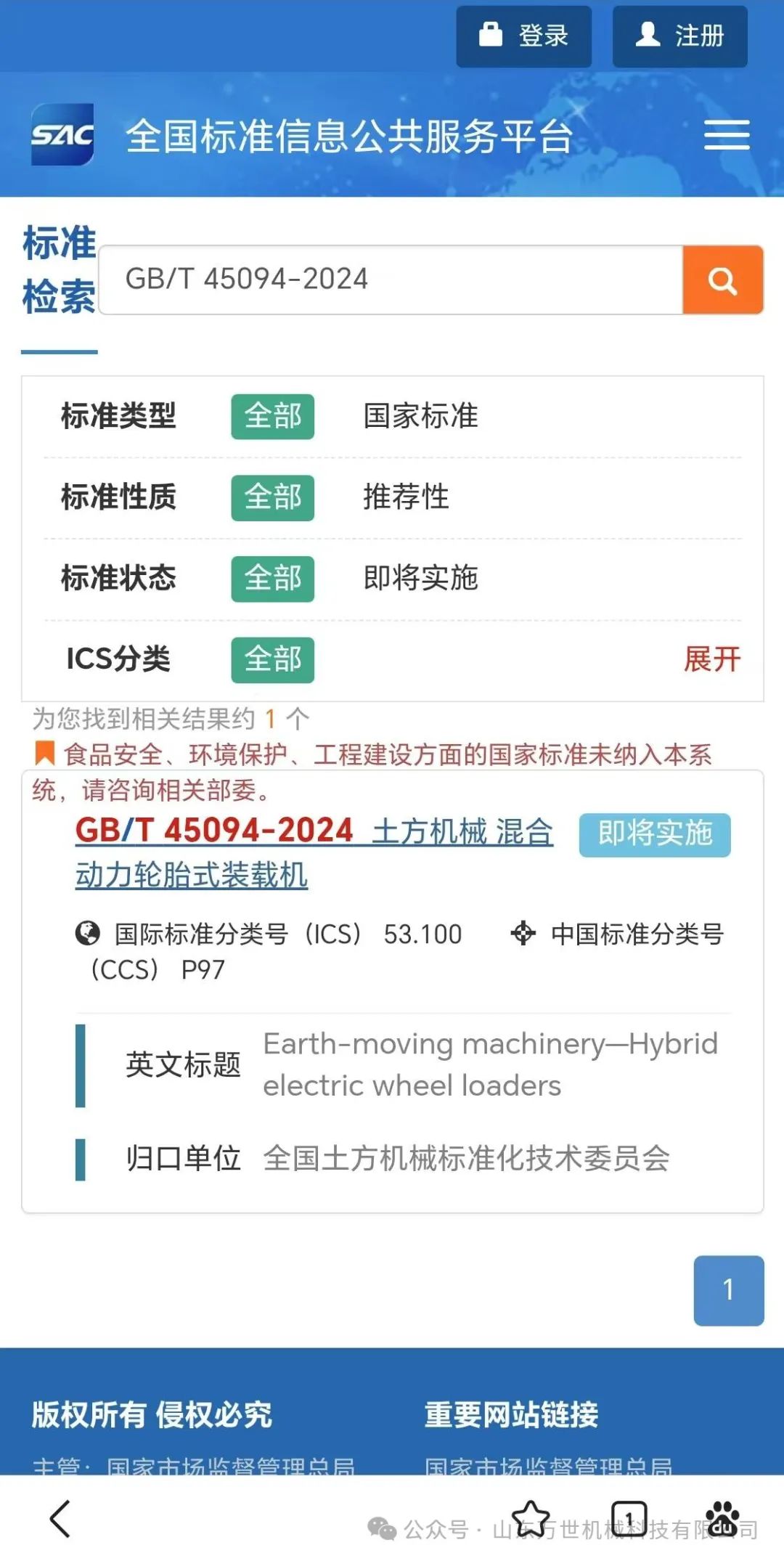The height and width of the screenshot is (1561, 784).
Task: Filter by 推荐性 nature
Action: (x=406, y=498)
